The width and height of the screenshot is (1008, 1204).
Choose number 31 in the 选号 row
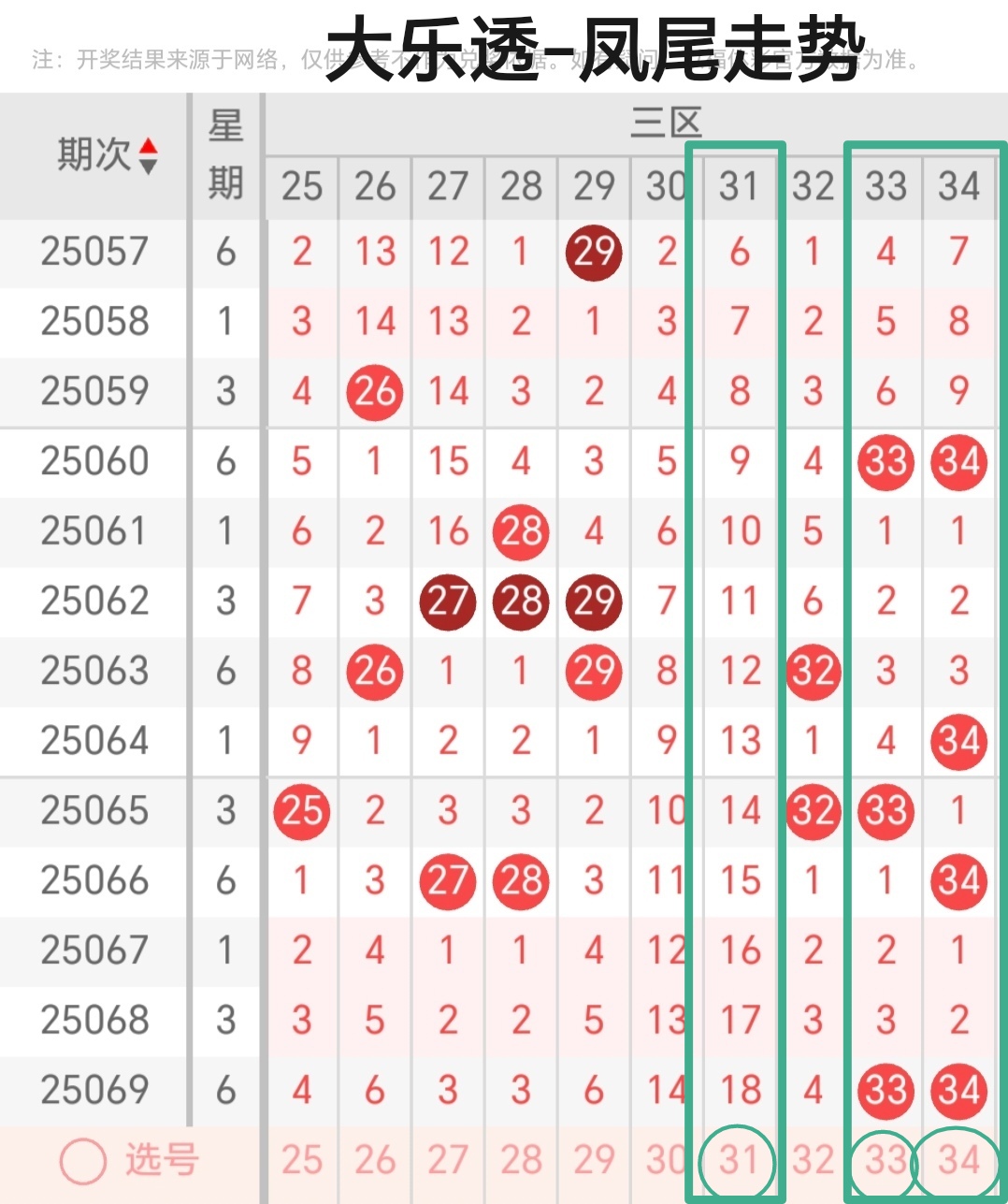(x=739, y=1161)
